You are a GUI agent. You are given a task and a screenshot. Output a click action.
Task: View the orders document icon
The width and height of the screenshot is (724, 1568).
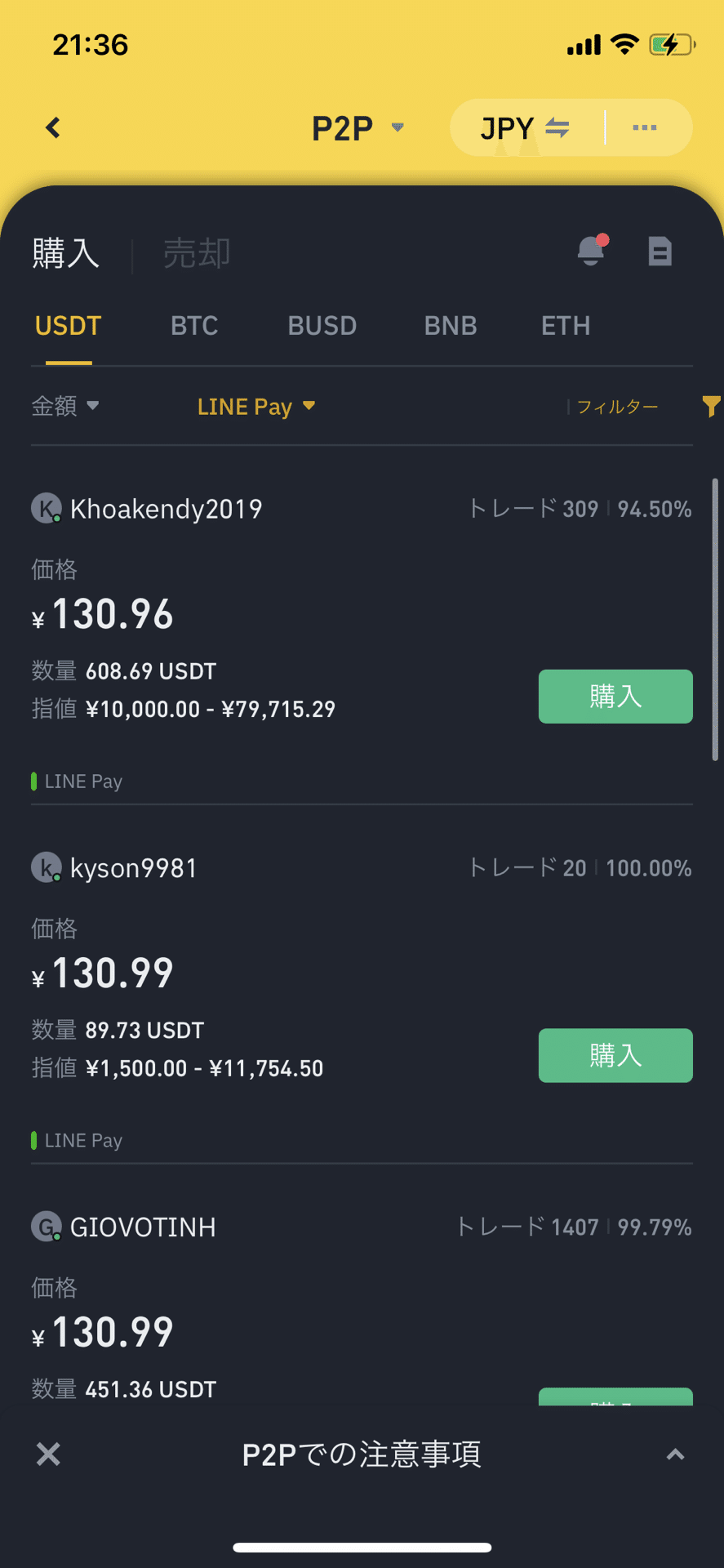660,252
